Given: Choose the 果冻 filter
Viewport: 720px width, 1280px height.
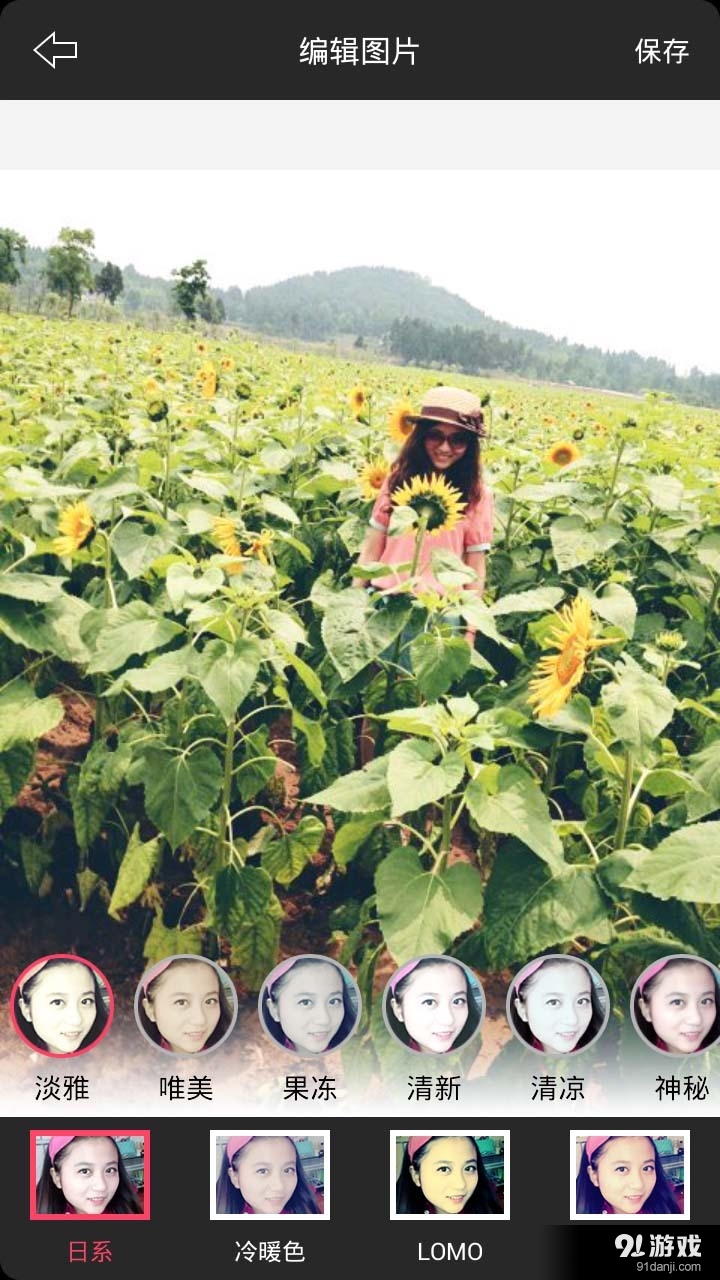Looking at the screenshot, I should (310, 1006).
